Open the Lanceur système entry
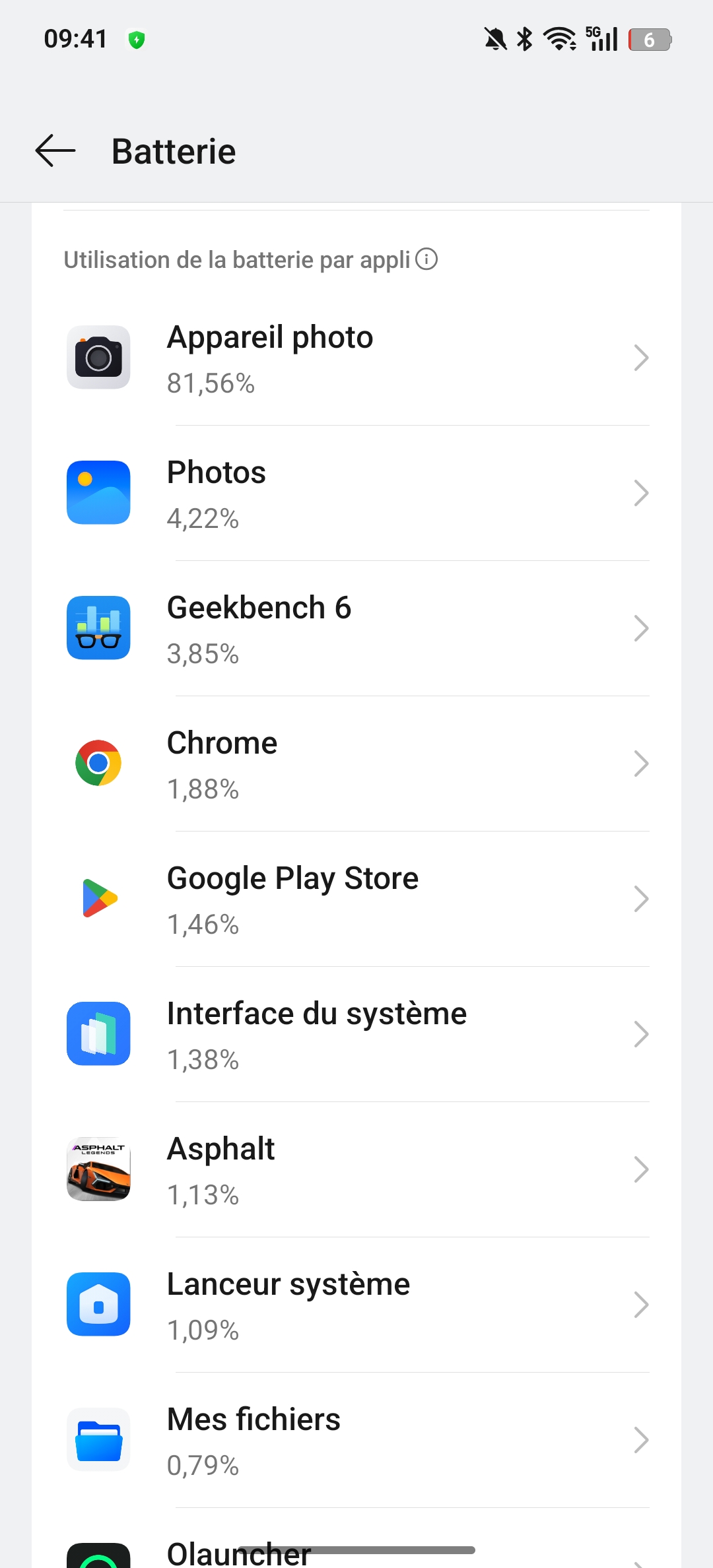713x1568 pixels. point(356,1305)
